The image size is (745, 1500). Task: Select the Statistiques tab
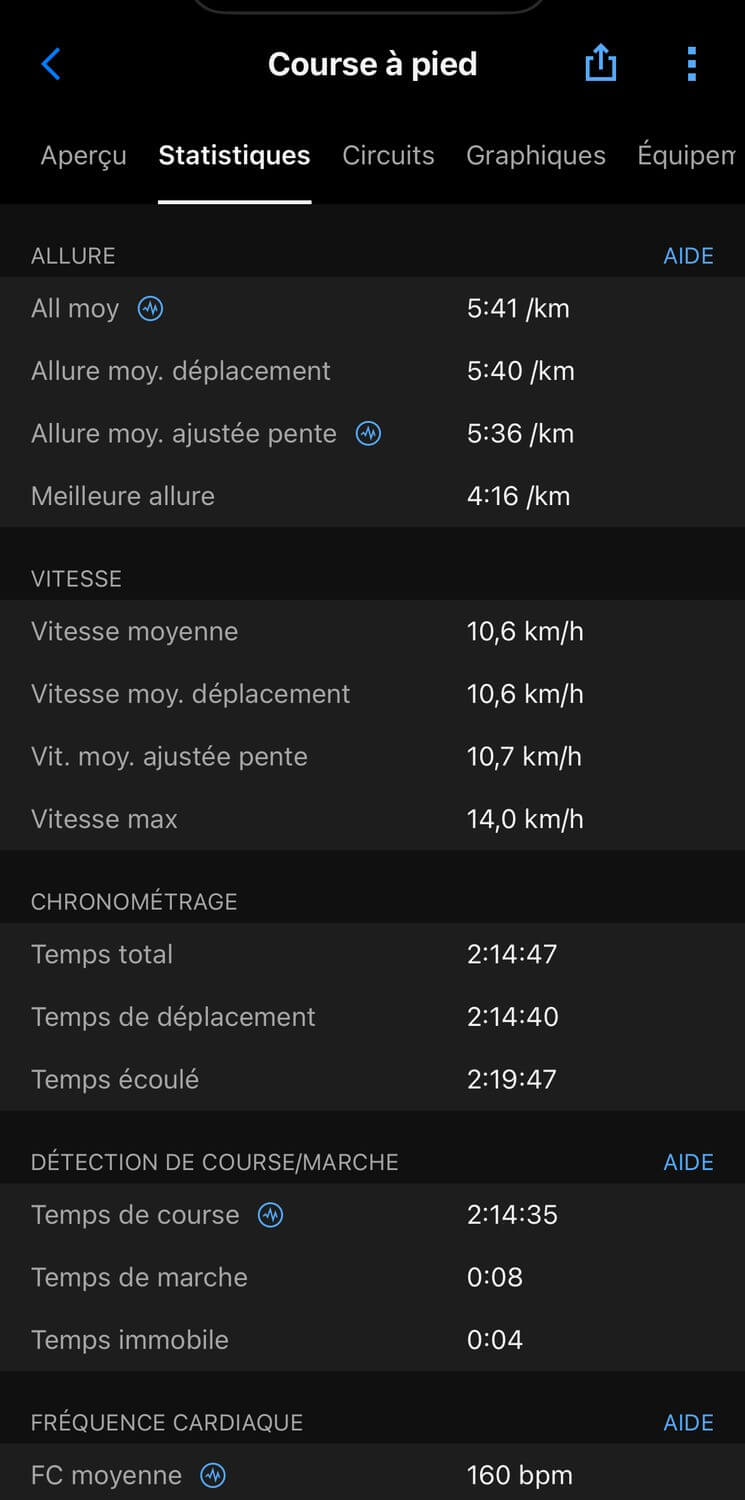coord(234,156)
